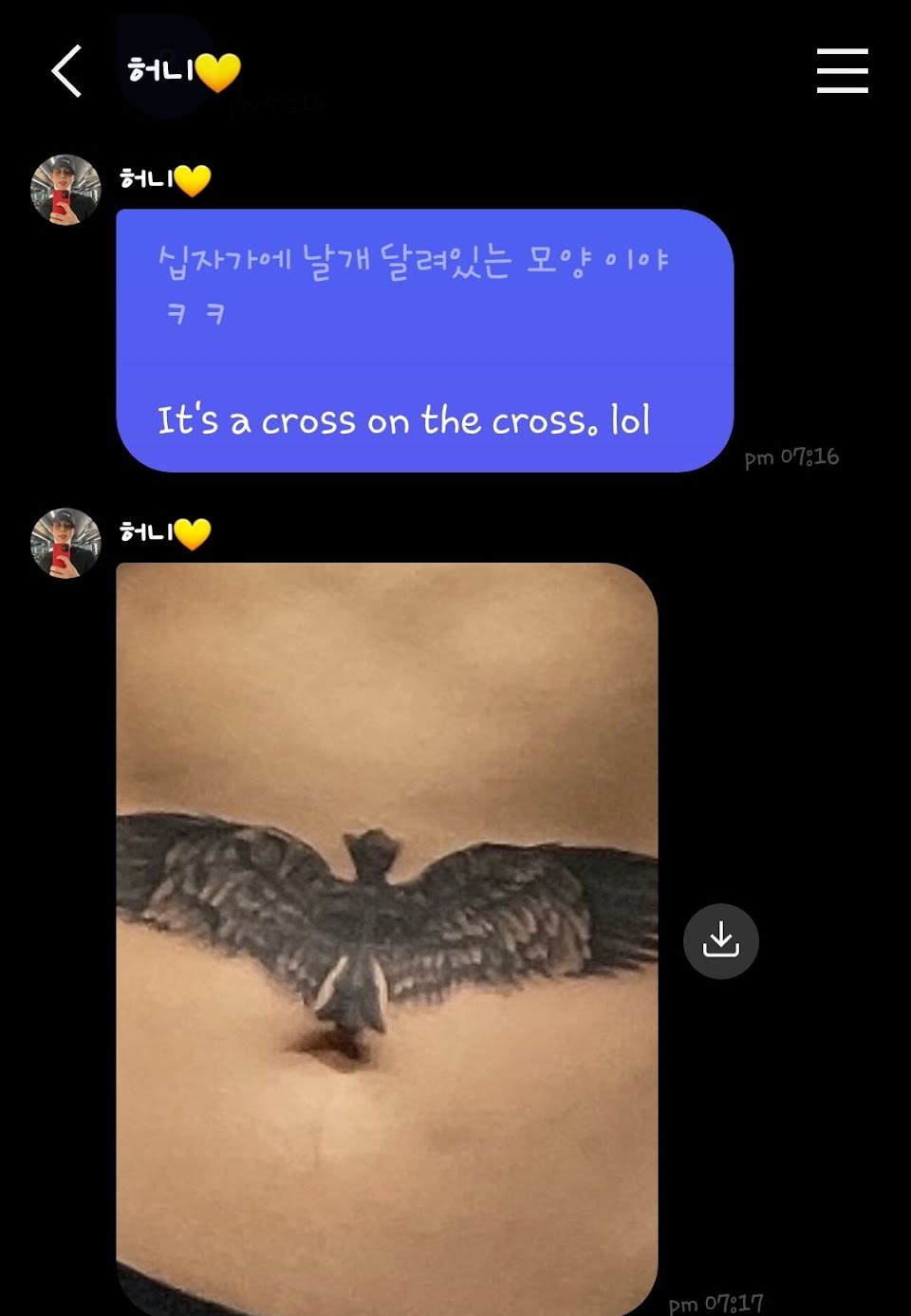Download the tattoo photo
This screenshot has width=911, height=1316.
[x=720, y=940]
